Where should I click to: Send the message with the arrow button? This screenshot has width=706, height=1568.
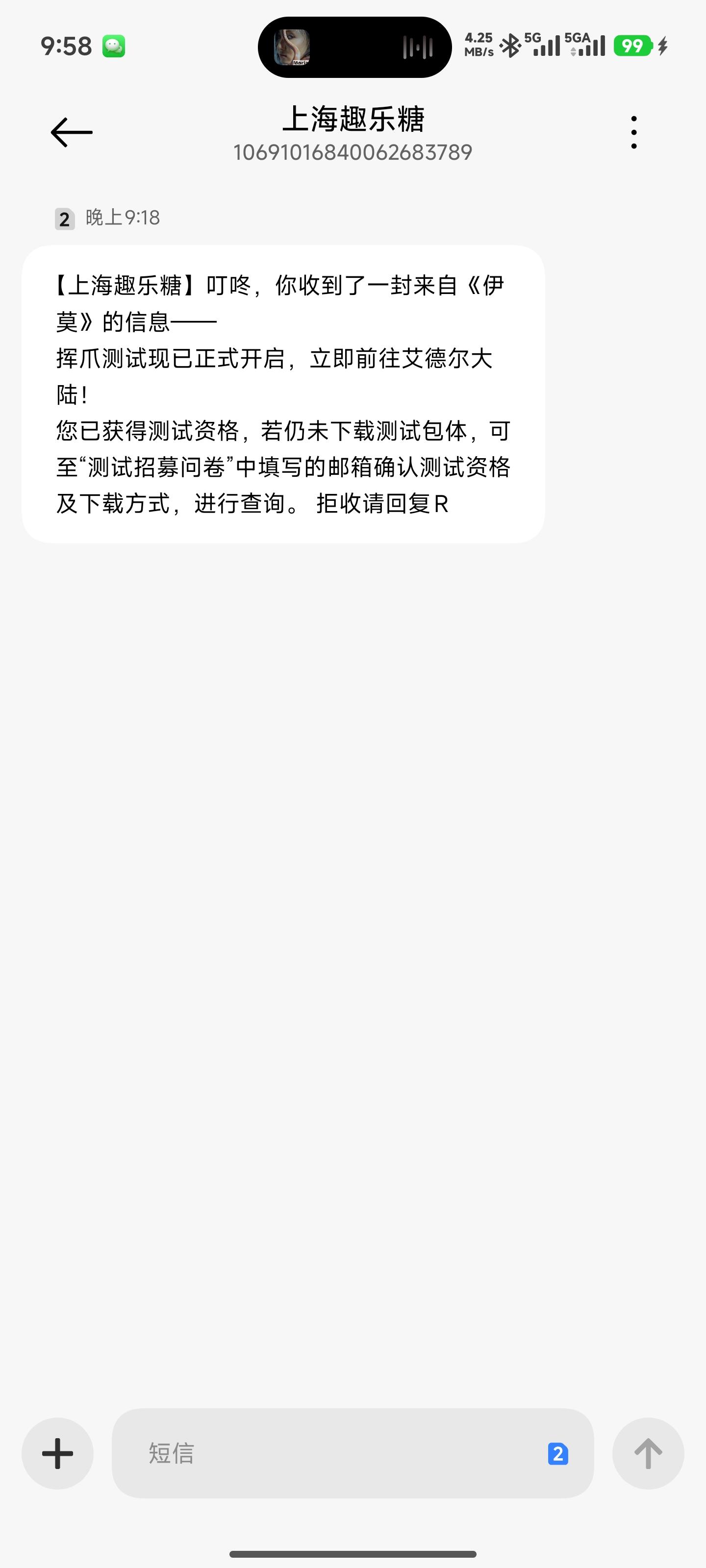click(648, 1453)
